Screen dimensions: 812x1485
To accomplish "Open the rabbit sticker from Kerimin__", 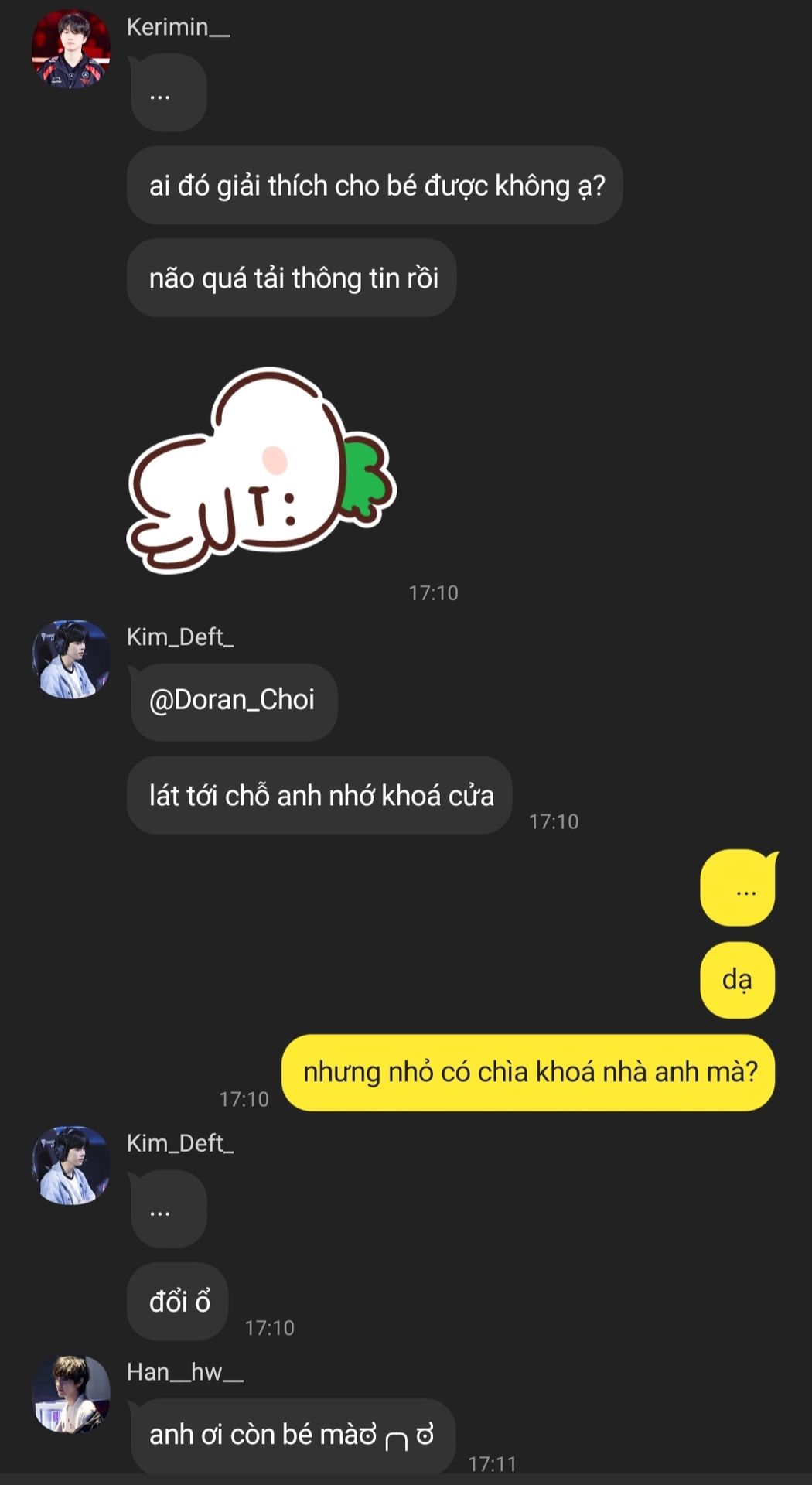I will tap(261, 470).
